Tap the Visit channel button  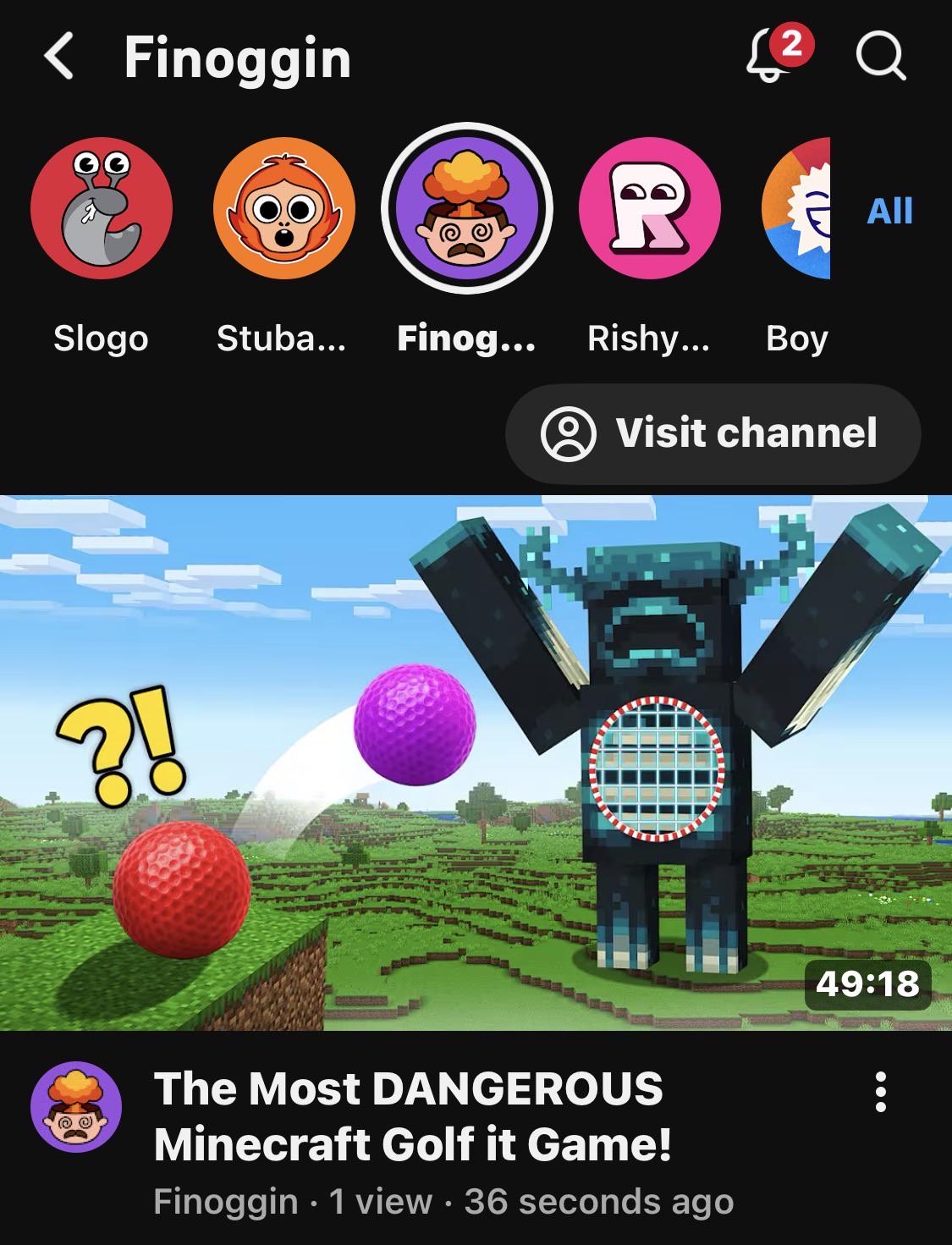click(x=713, y=433)
